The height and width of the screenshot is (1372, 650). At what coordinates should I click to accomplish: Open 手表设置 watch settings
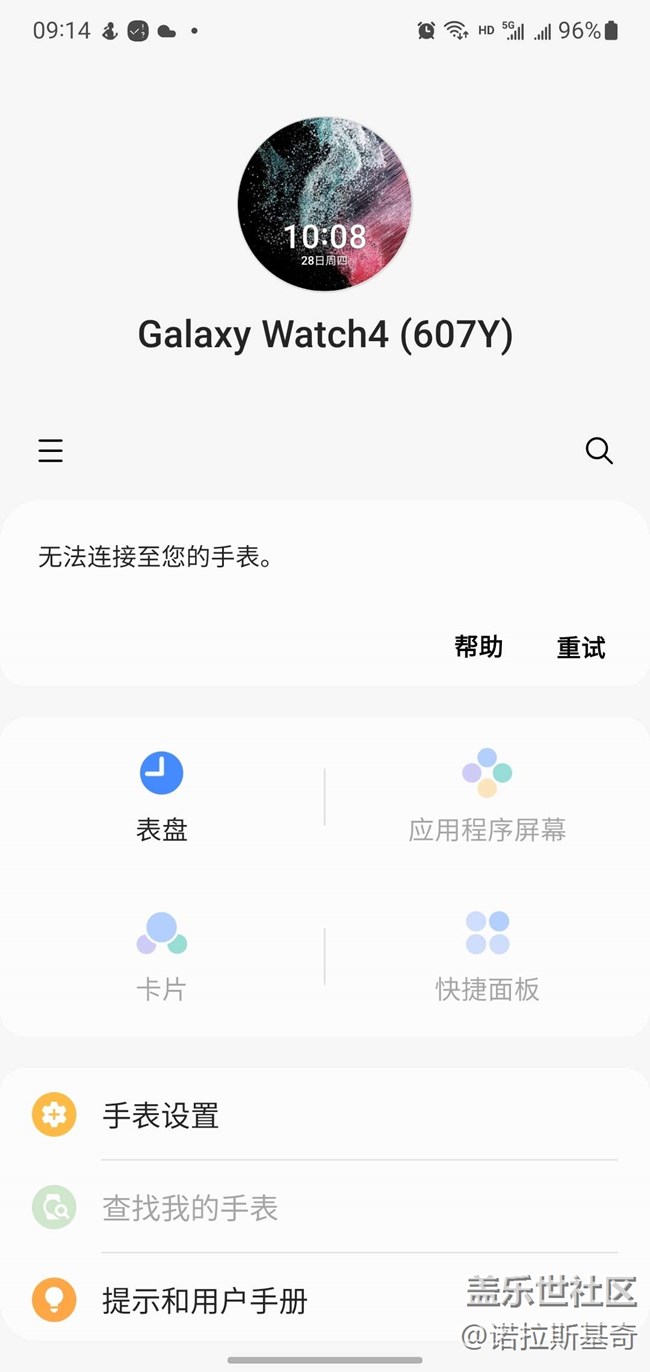325,1115
